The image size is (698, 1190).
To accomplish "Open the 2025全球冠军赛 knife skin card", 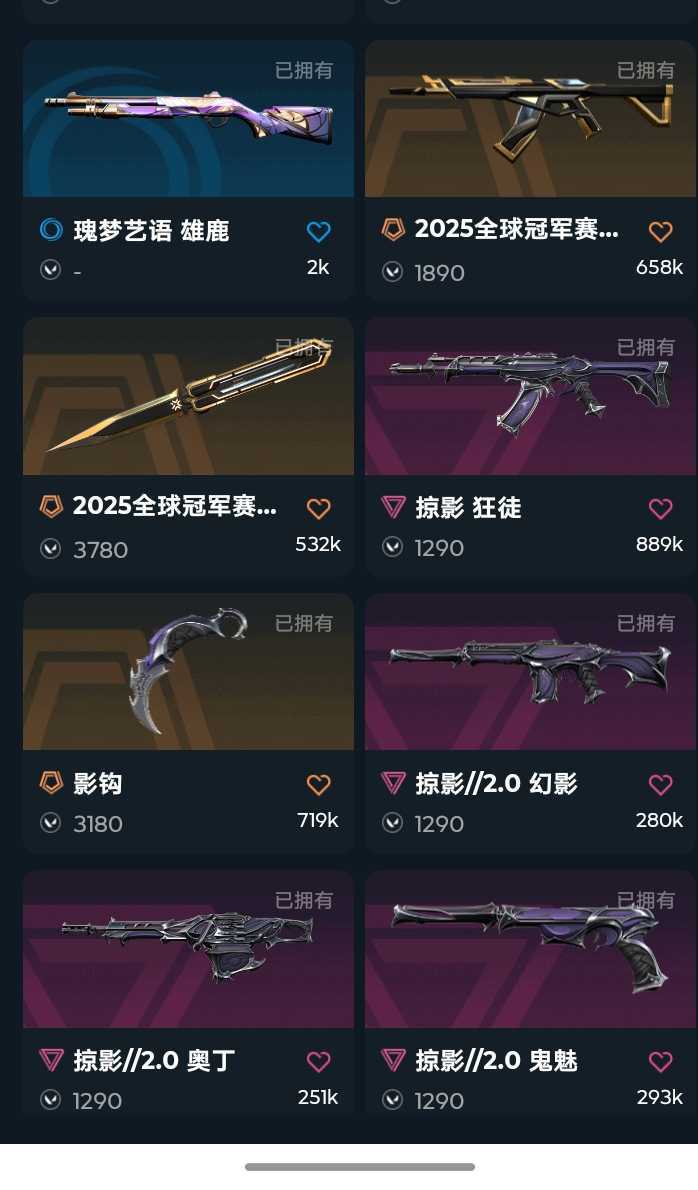I will (188, 397).
